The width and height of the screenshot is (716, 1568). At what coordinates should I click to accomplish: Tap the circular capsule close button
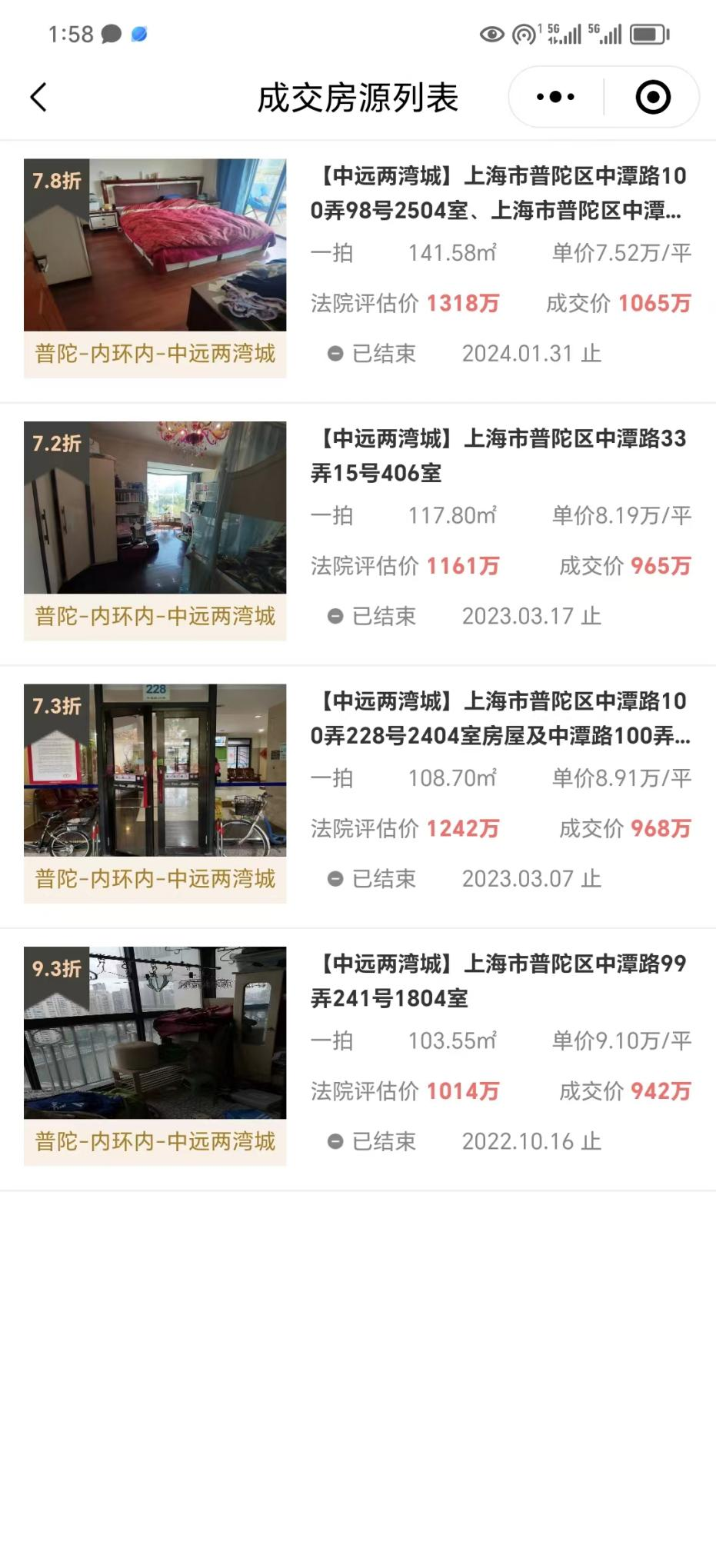[651, 96]
